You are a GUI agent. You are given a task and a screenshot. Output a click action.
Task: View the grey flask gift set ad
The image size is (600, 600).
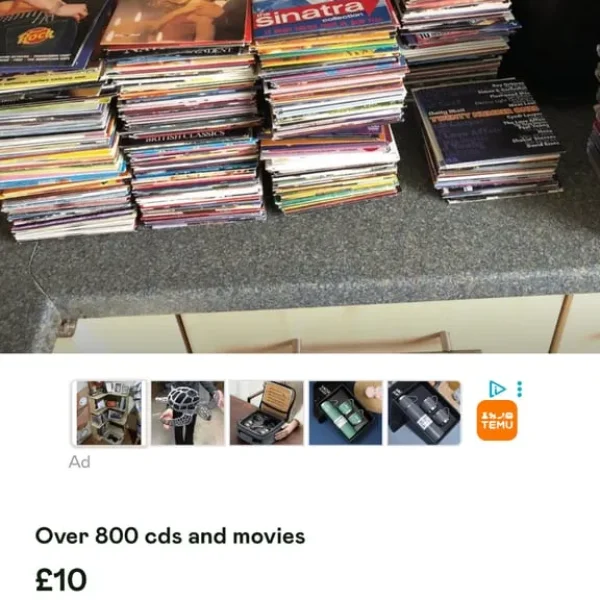click(x=424, y=413)
